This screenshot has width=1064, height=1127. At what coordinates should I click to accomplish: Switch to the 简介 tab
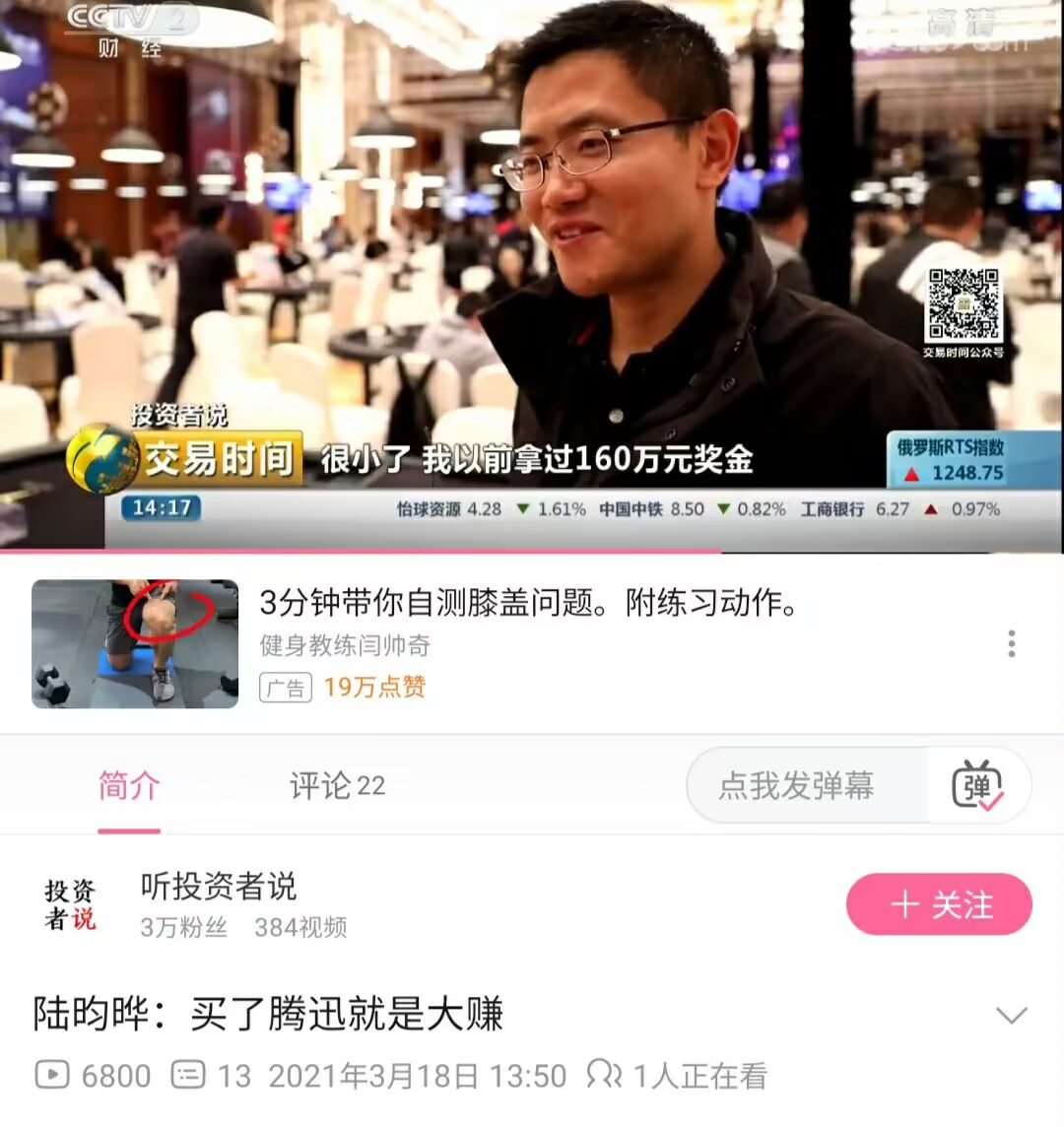click(x=129, y=786)
